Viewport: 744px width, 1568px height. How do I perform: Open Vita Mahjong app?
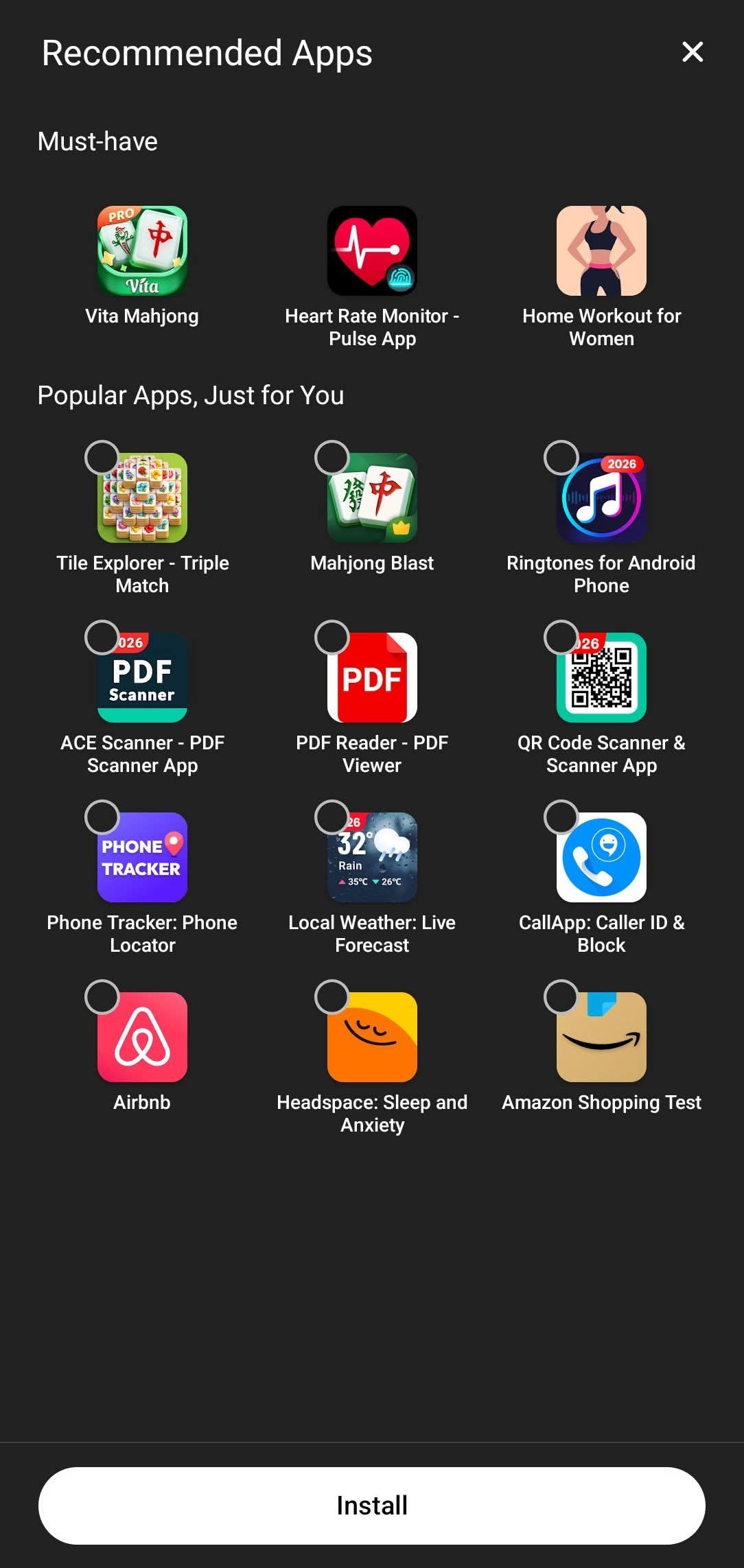142,251
